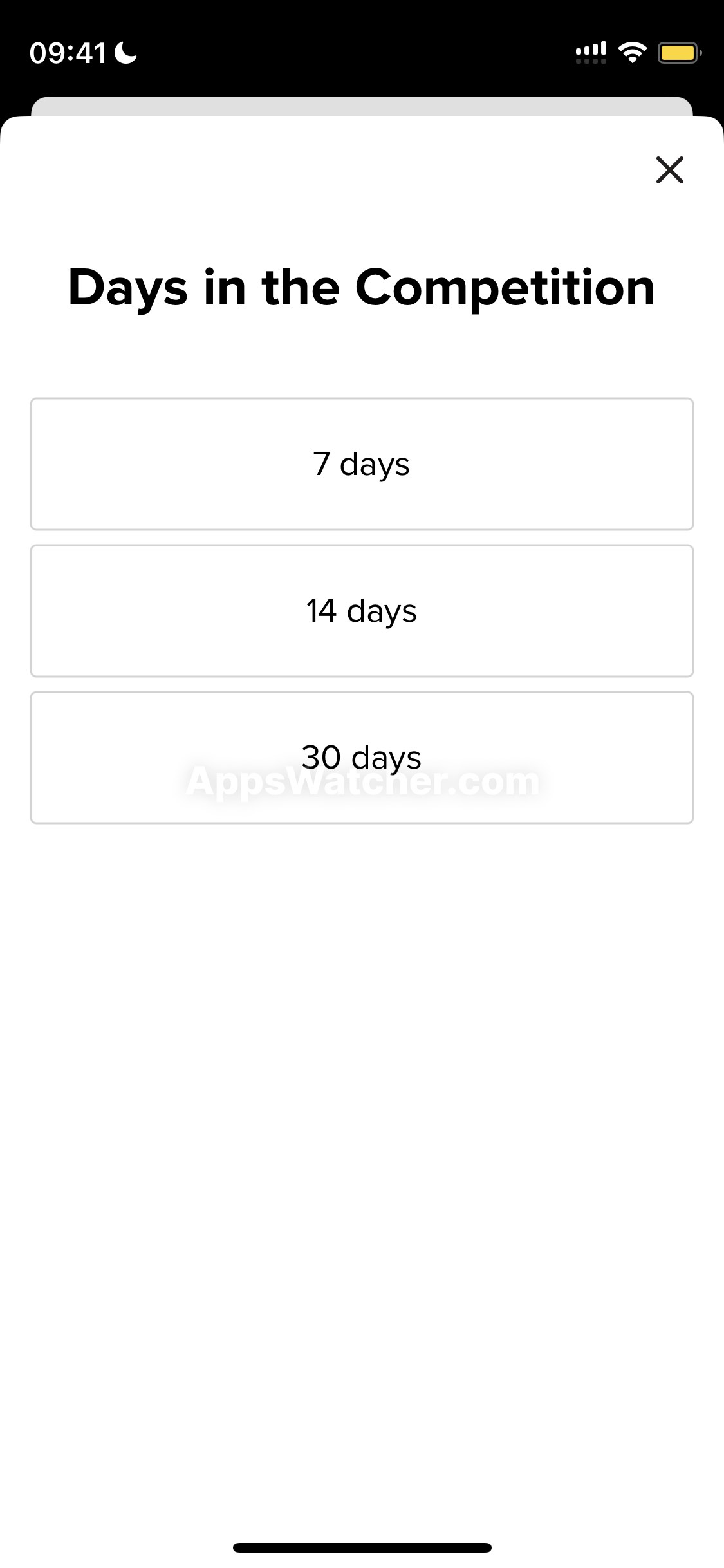724x1568 pixels.
Task: Choose 14 days for the competition
Action: point(362,611)
